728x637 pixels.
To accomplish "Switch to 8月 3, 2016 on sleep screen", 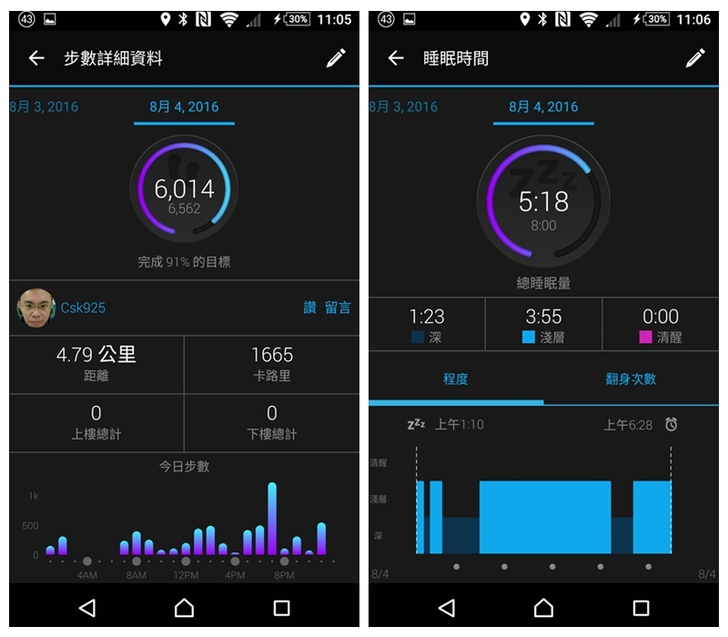I will pos(404,107).
